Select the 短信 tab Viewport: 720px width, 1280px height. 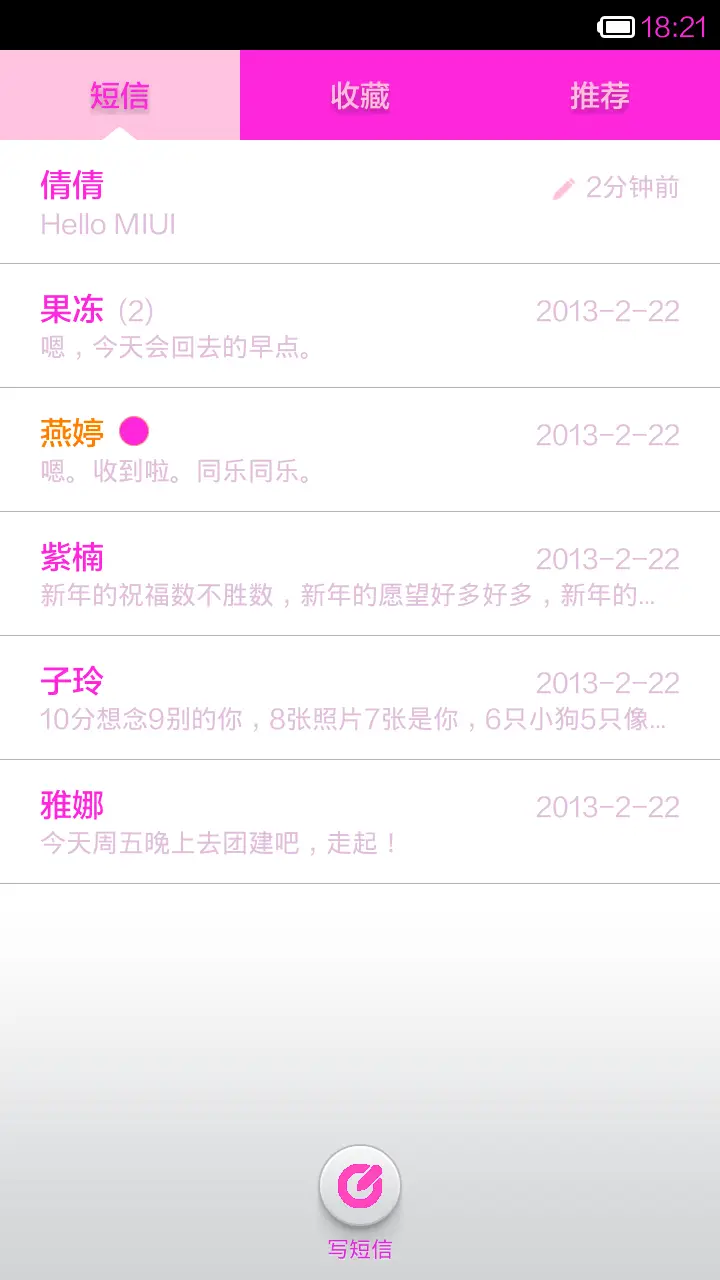point(119,95)
